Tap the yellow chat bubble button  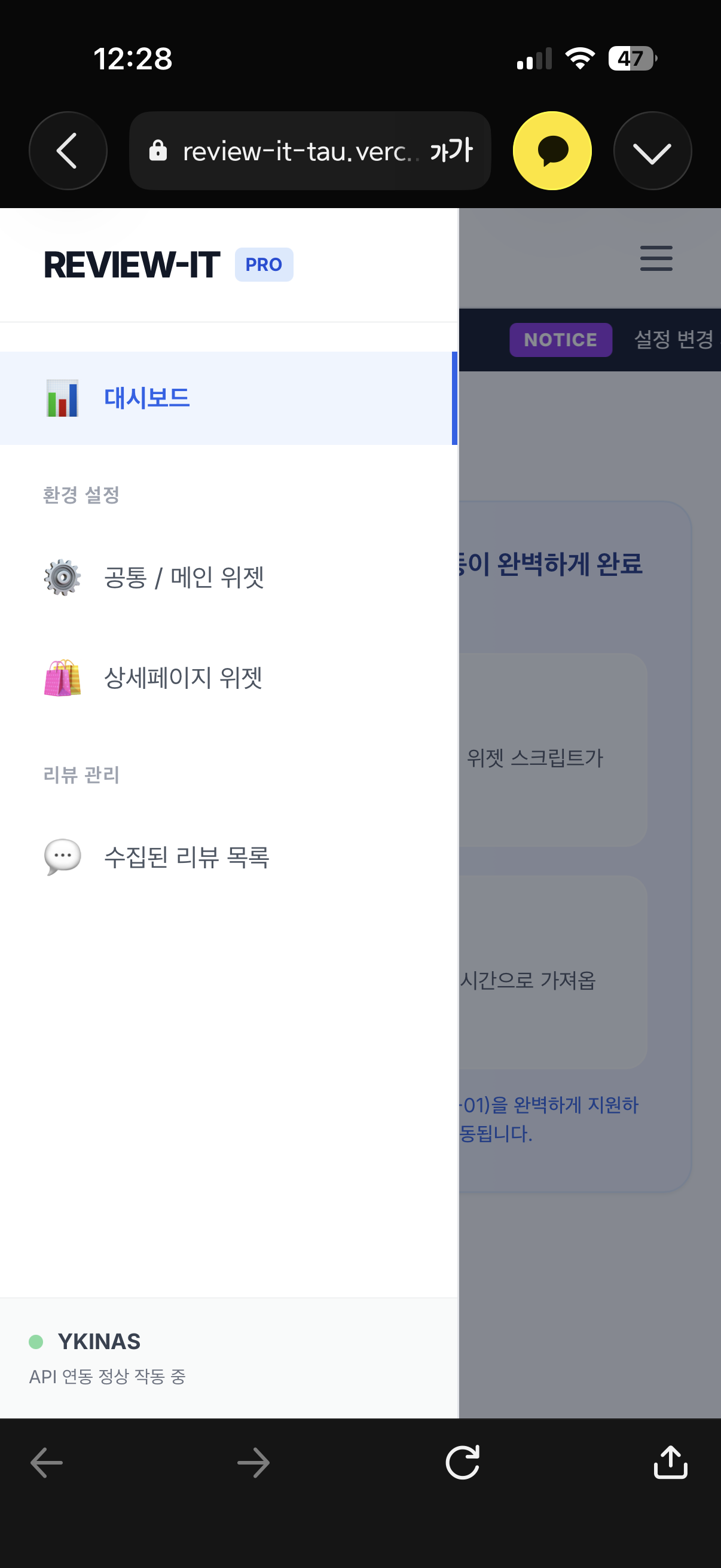(552, 150)
